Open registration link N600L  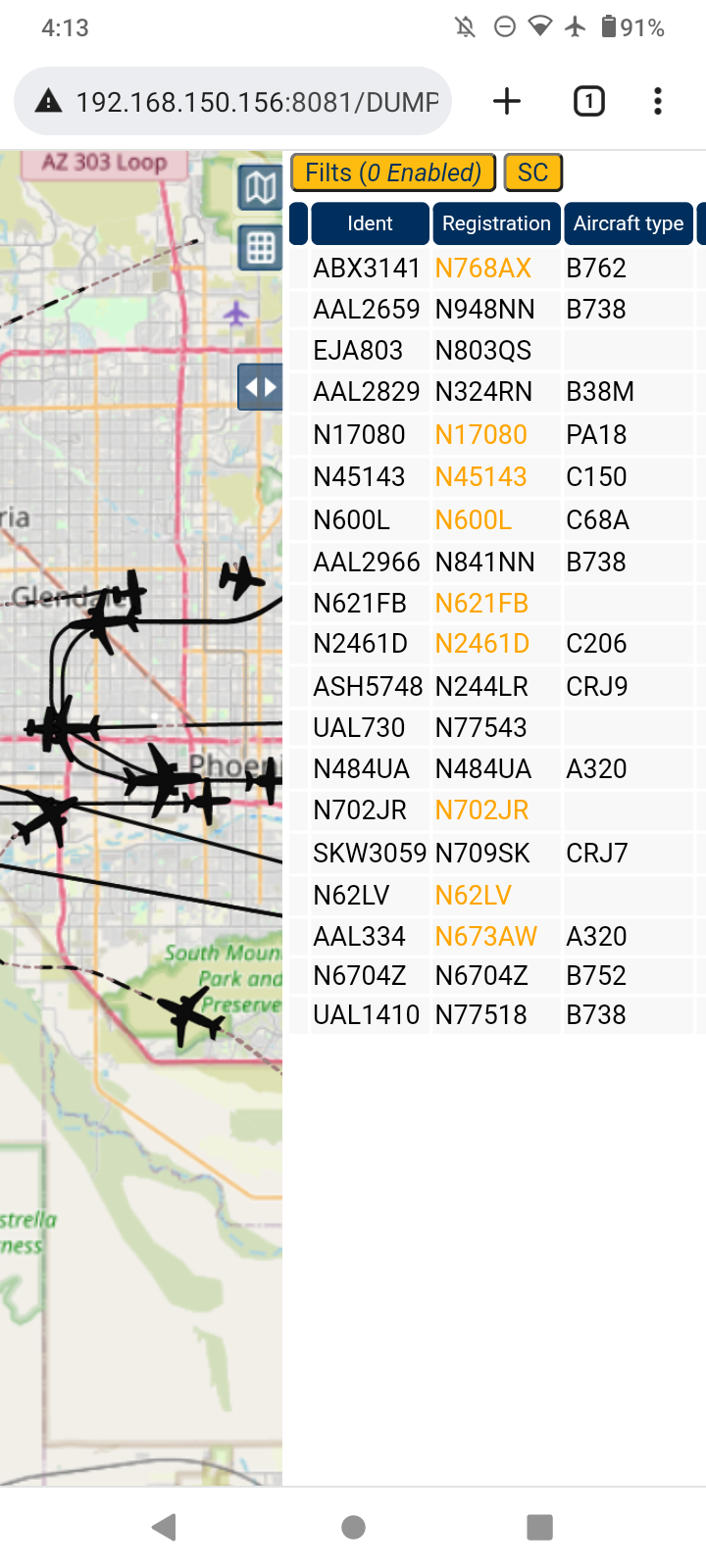[x=474, y=519]
